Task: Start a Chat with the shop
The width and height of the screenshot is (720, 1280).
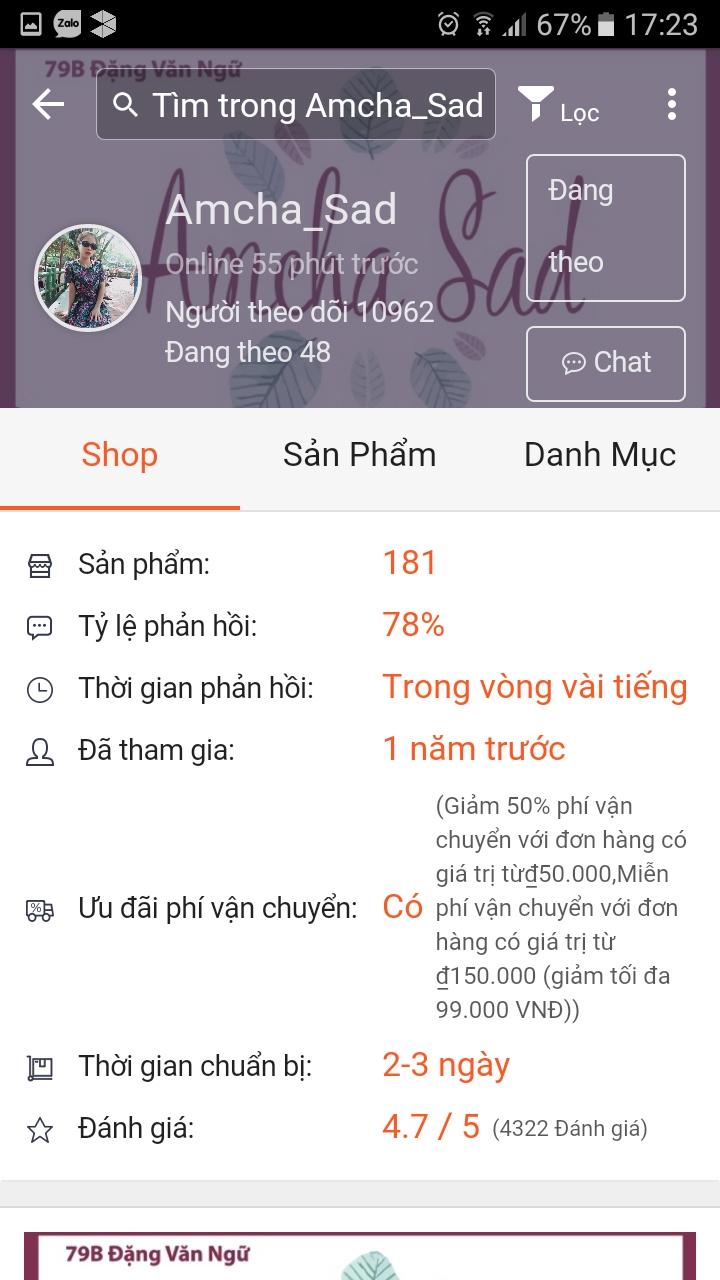Action: point(605,363)
